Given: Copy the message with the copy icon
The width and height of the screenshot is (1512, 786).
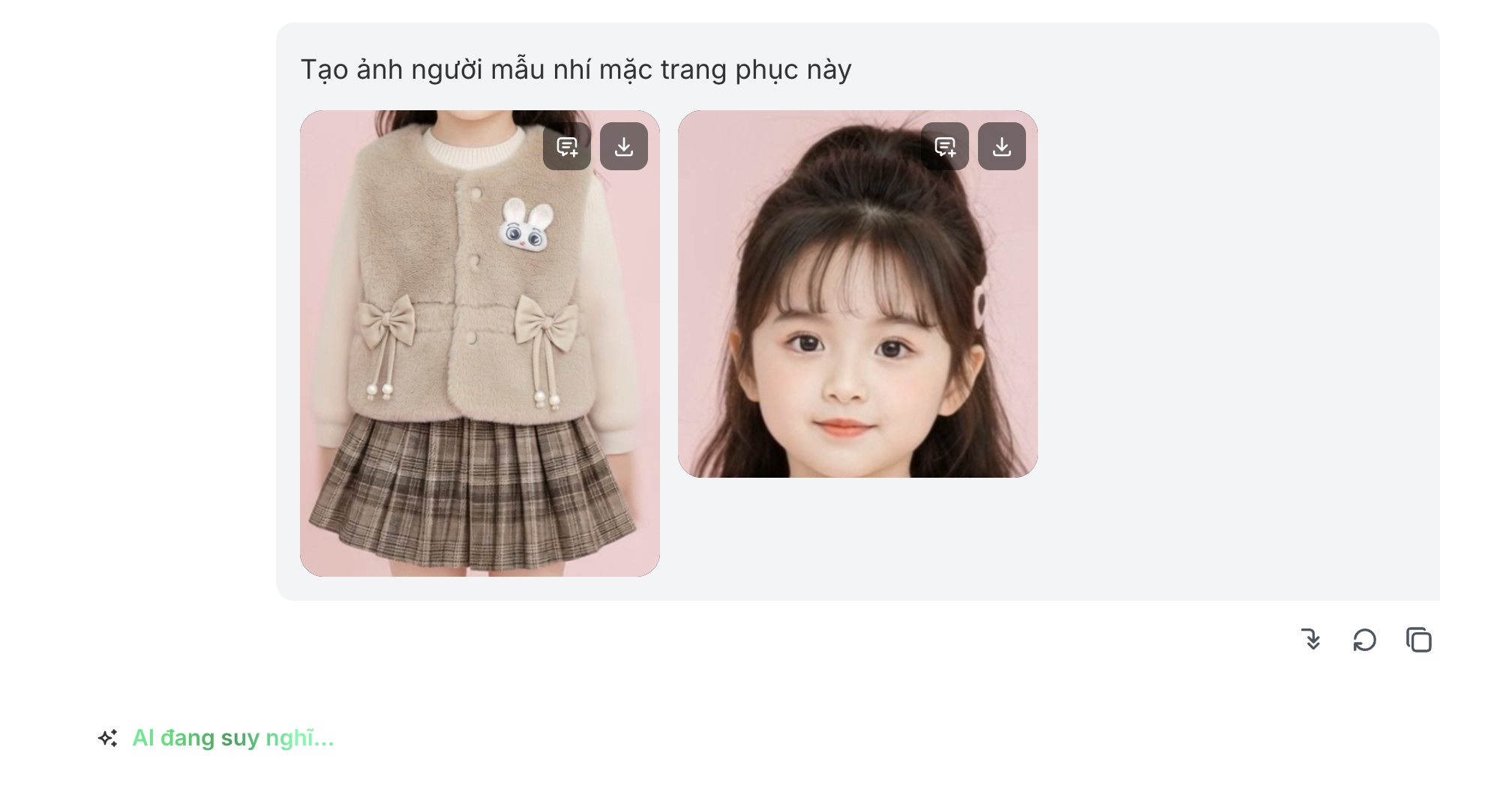Looking at the screenshot, I should click(x=1418, y=640).
